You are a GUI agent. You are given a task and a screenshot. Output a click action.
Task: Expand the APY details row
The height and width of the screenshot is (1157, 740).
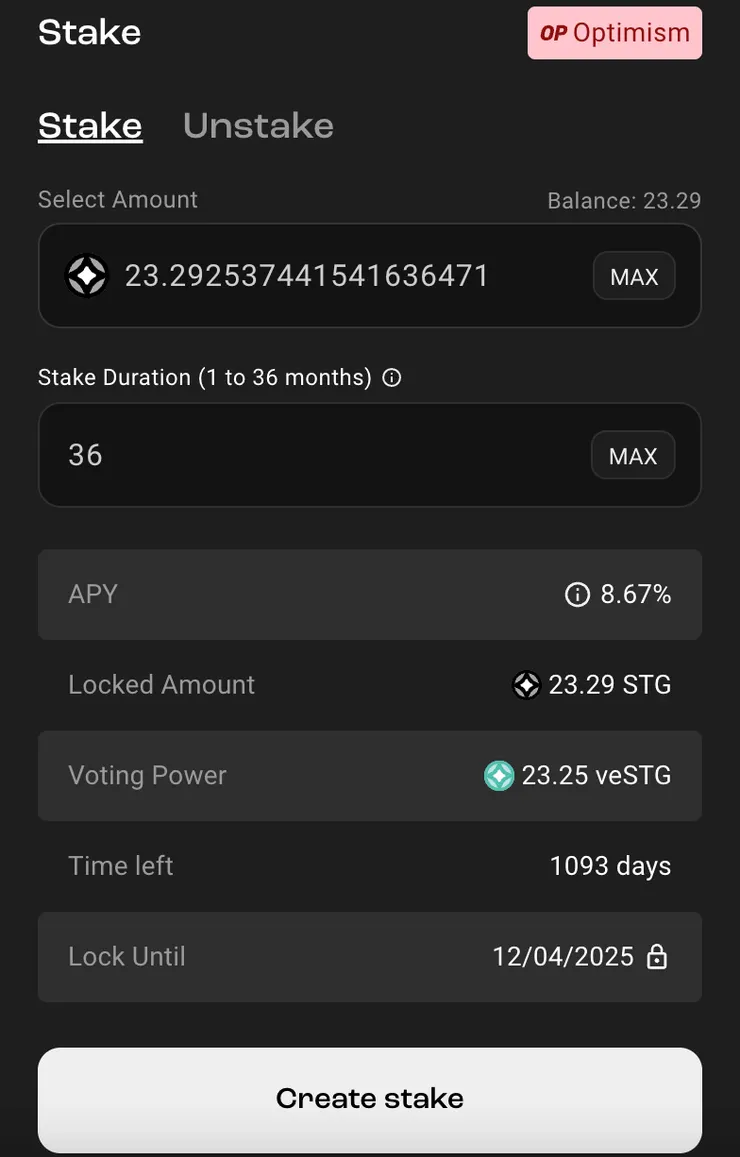[x=370, y=593]
